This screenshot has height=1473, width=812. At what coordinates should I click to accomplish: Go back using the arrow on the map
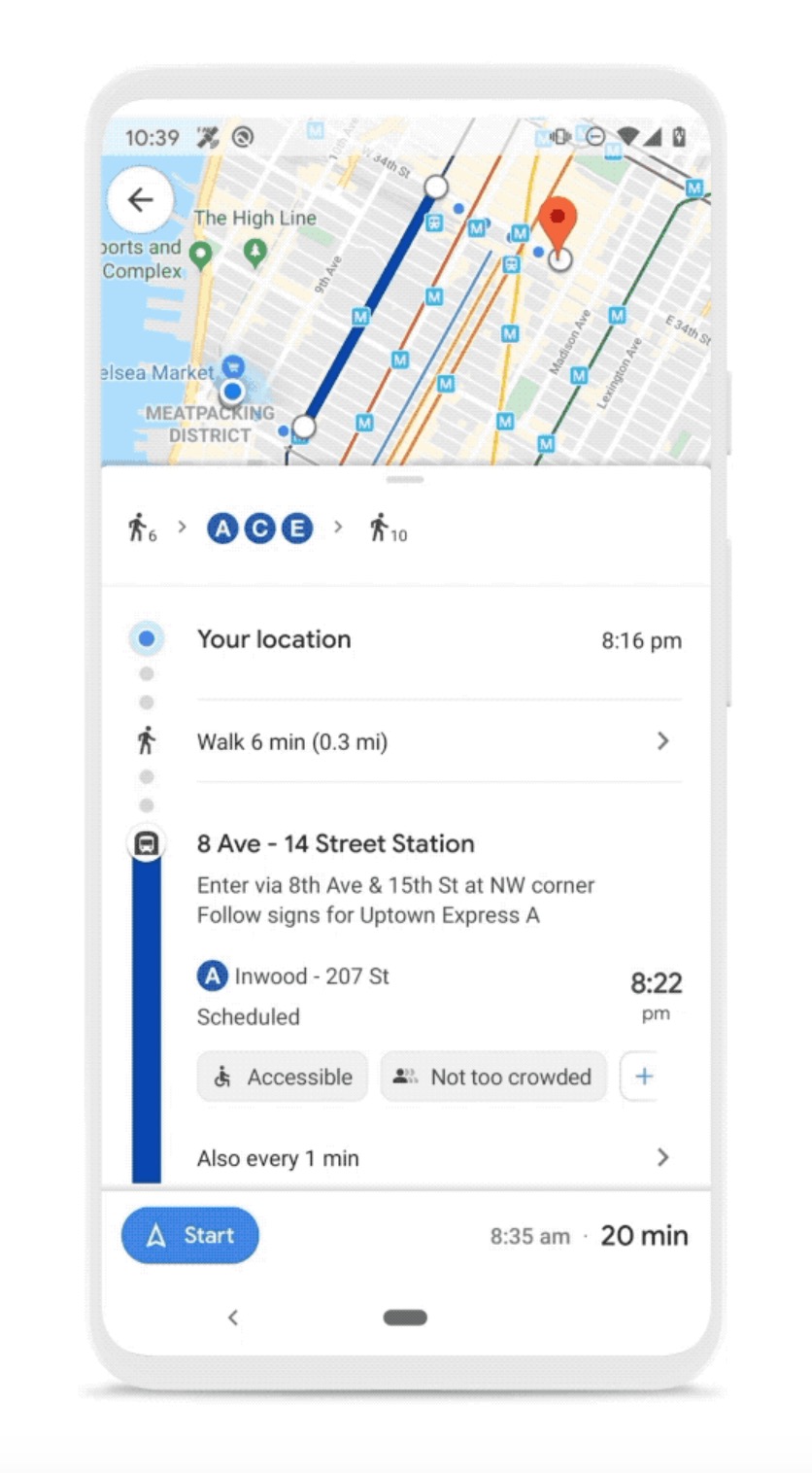point(141,200)
